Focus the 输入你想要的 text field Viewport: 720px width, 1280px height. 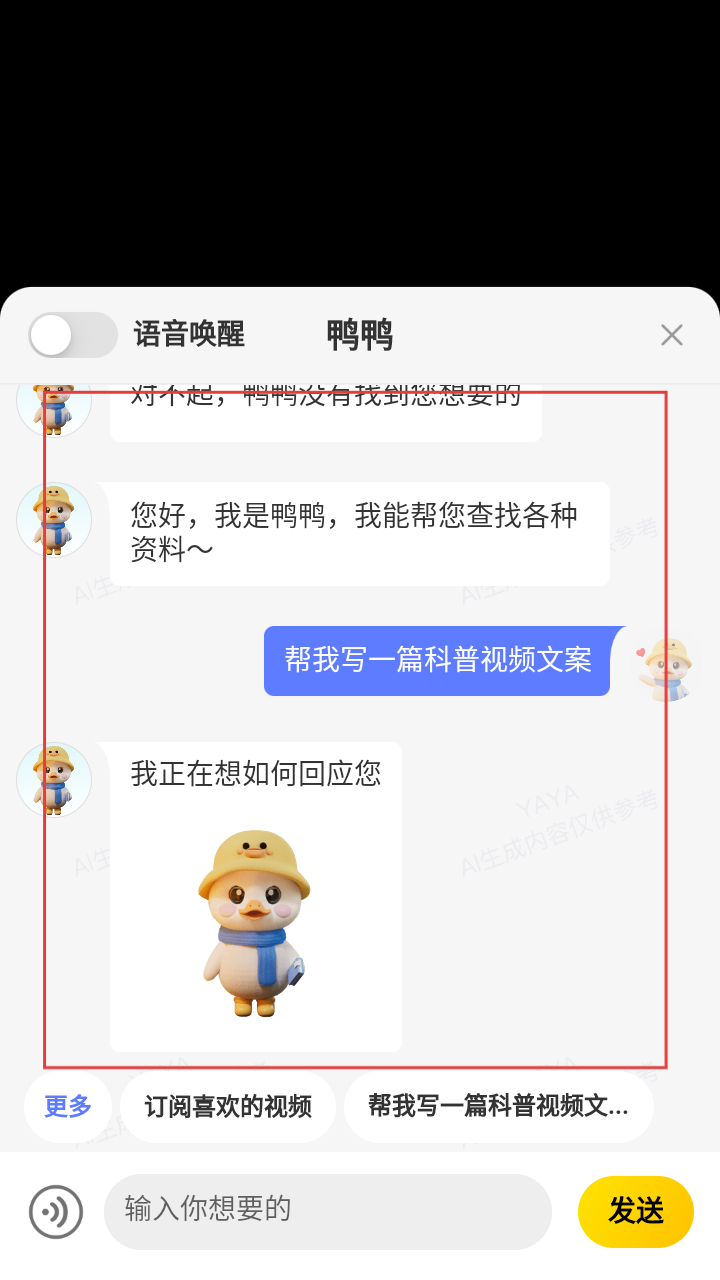pyautogui.click(x=328, y=1211)
